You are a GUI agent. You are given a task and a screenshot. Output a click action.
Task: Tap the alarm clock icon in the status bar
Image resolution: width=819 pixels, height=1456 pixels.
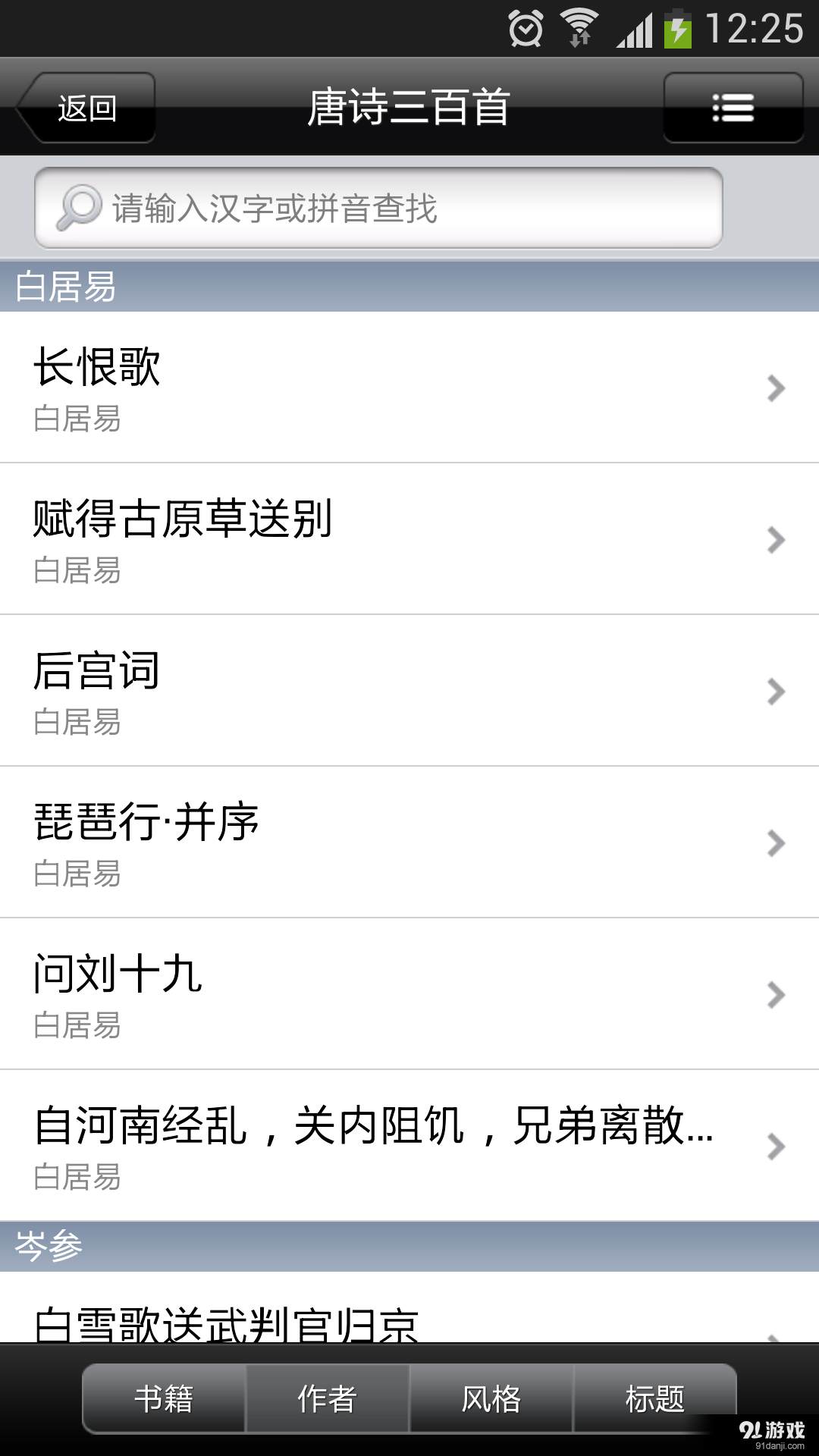pos(524,27)
